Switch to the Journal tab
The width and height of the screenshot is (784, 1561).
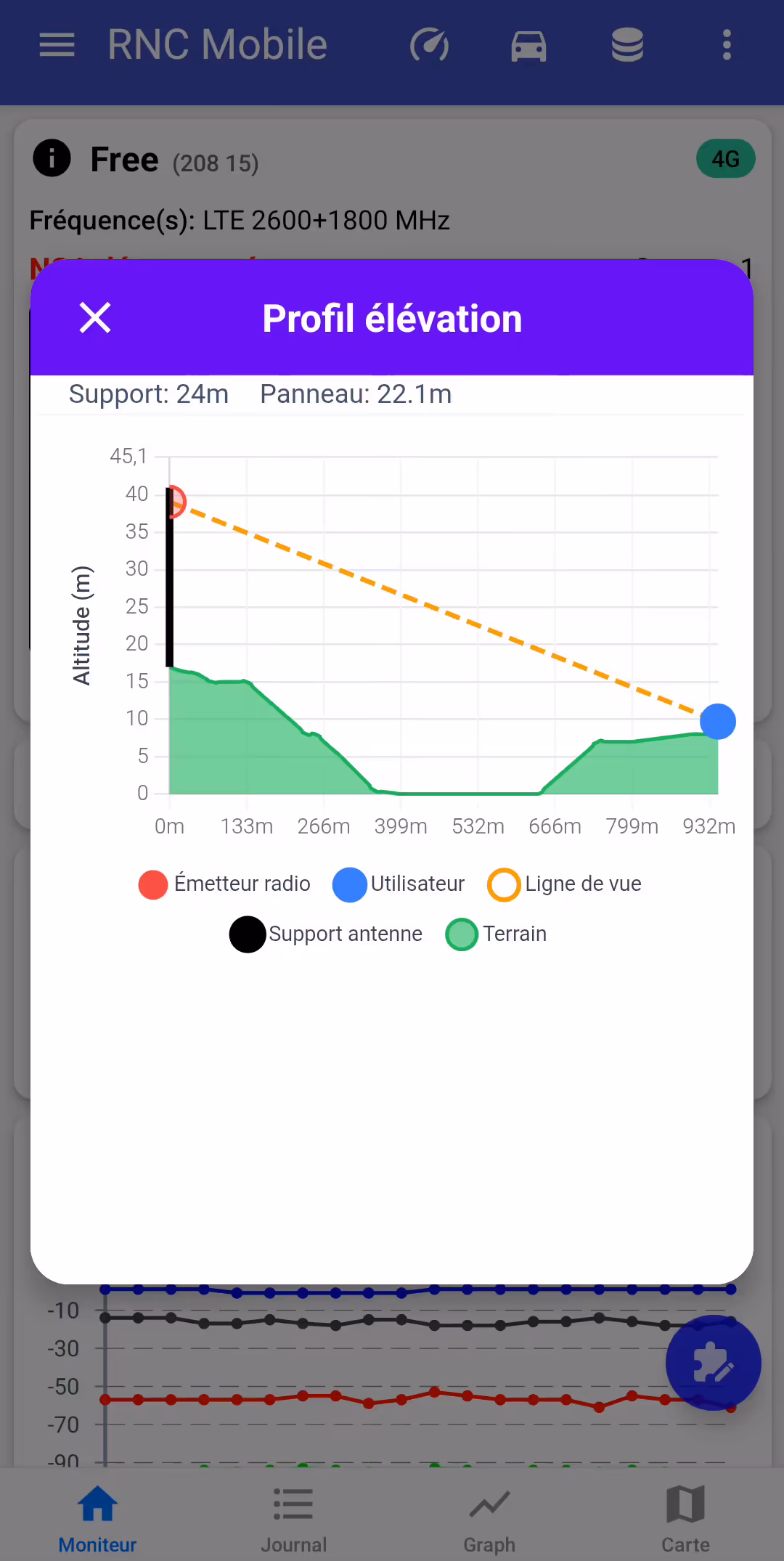point(293,1517)
